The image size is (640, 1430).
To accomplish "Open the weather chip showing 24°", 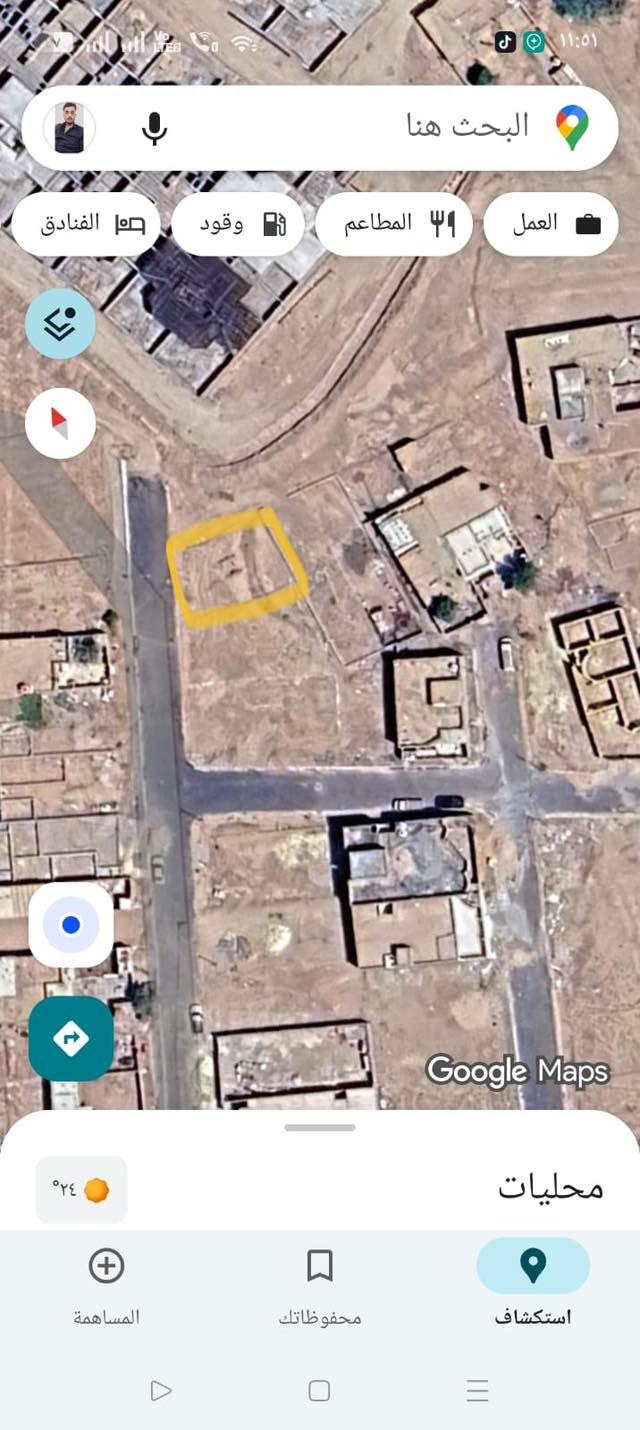I will [x=81, y=1190].
